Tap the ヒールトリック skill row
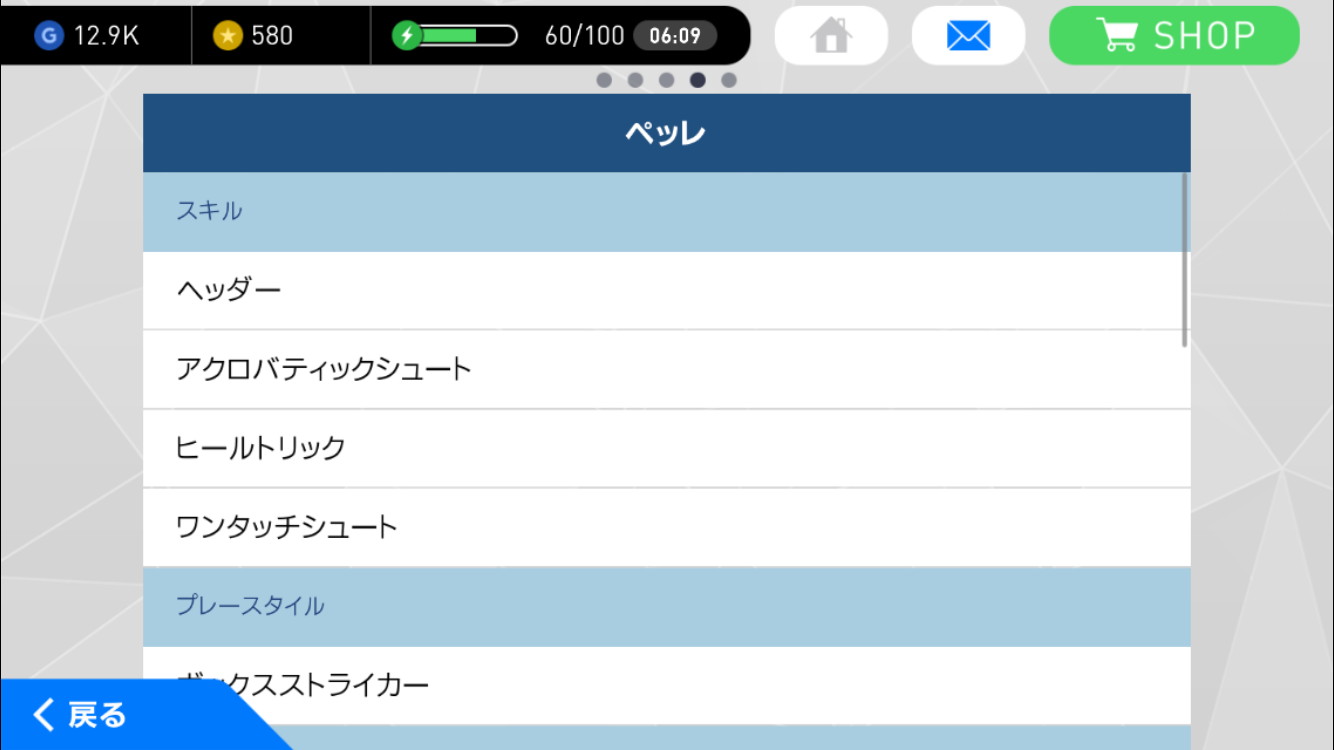The width and height of the screenshot is (1334, 750). tap(665, 447)
